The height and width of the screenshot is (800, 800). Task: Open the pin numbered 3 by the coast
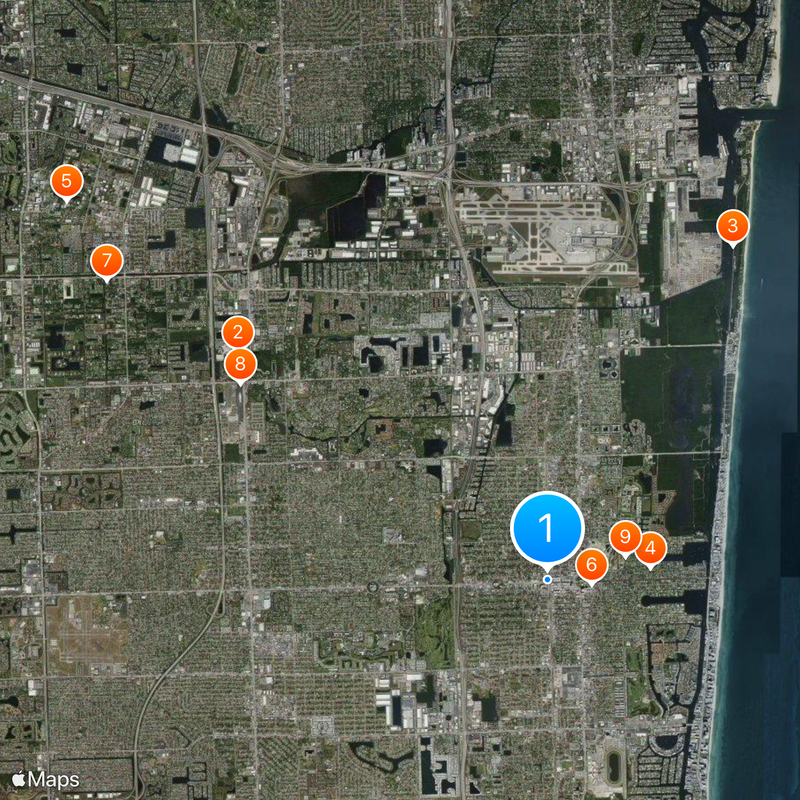tap(733, 226)
